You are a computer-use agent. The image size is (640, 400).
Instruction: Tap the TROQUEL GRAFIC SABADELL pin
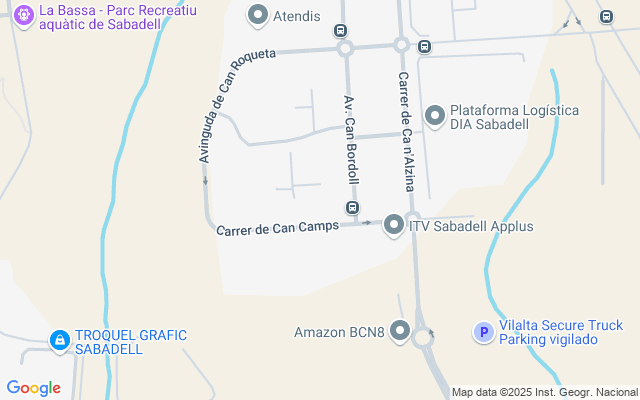[60, 341]
